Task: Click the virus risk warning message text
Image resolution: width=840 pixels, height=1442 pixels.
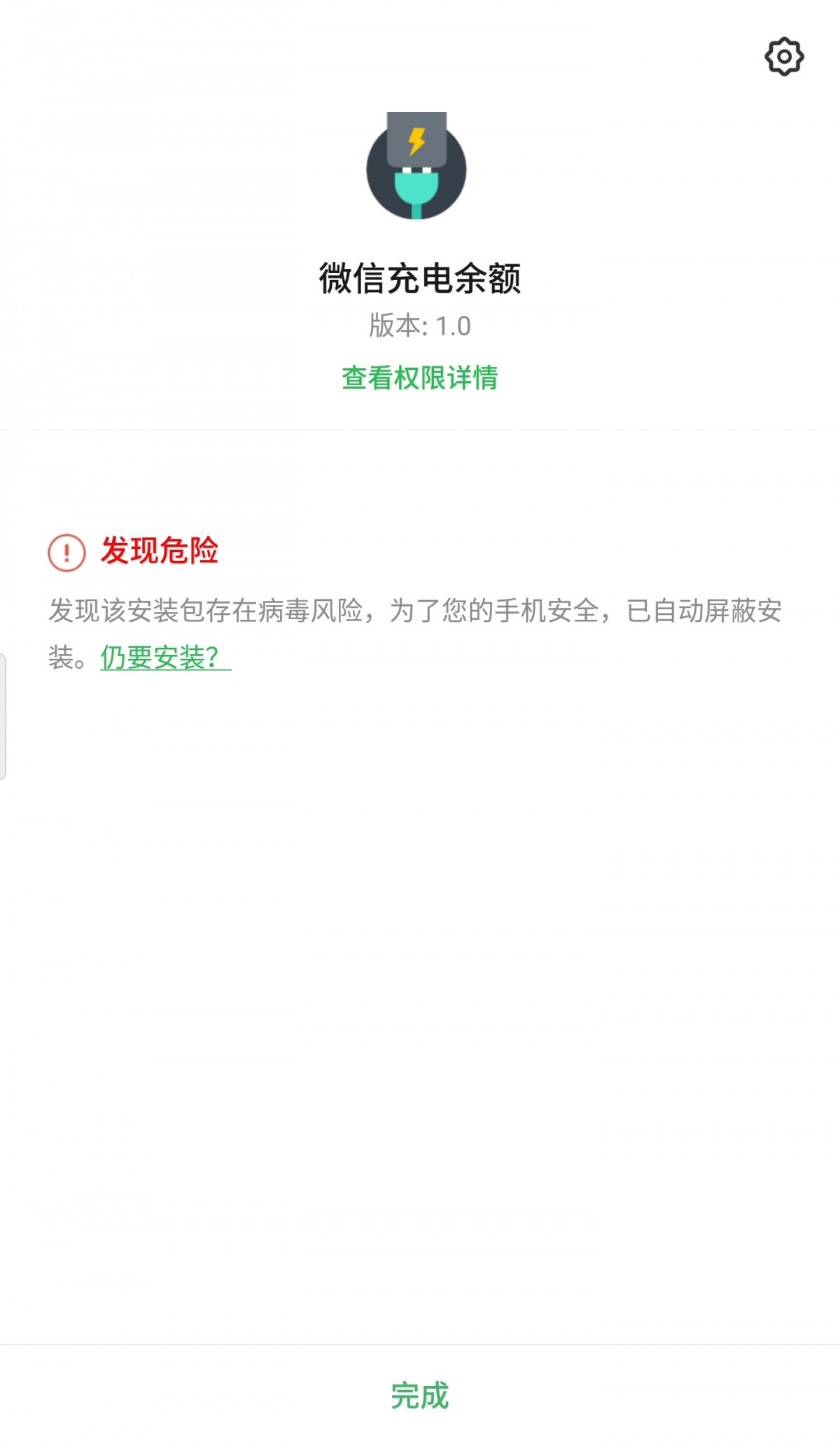Action: pos(416,611)
